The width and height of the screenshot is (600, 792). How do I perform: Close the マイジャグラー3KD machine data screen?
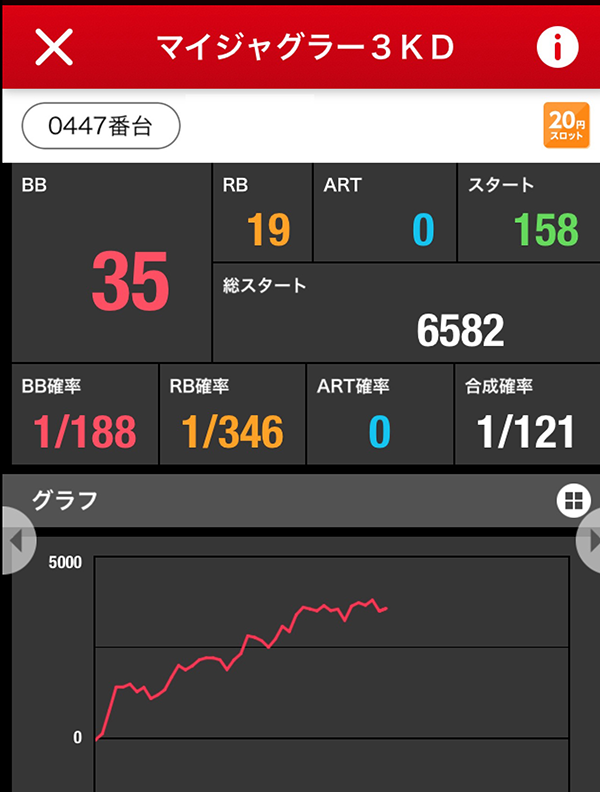54,47
